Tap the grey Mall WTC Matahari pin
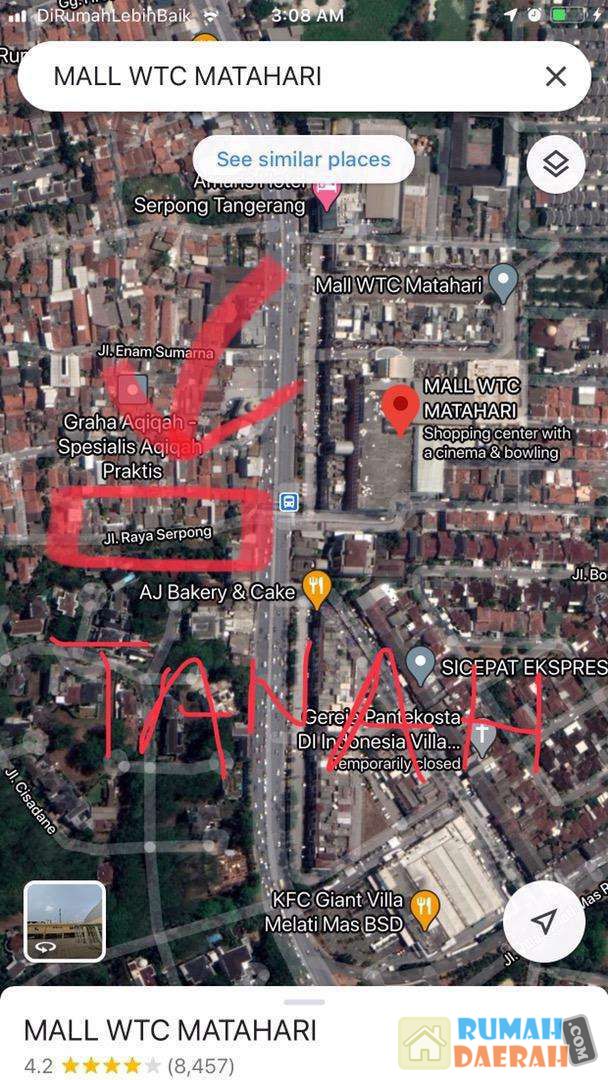The height and width of the screenshot is (1080, 608). (x=503, y=283)
